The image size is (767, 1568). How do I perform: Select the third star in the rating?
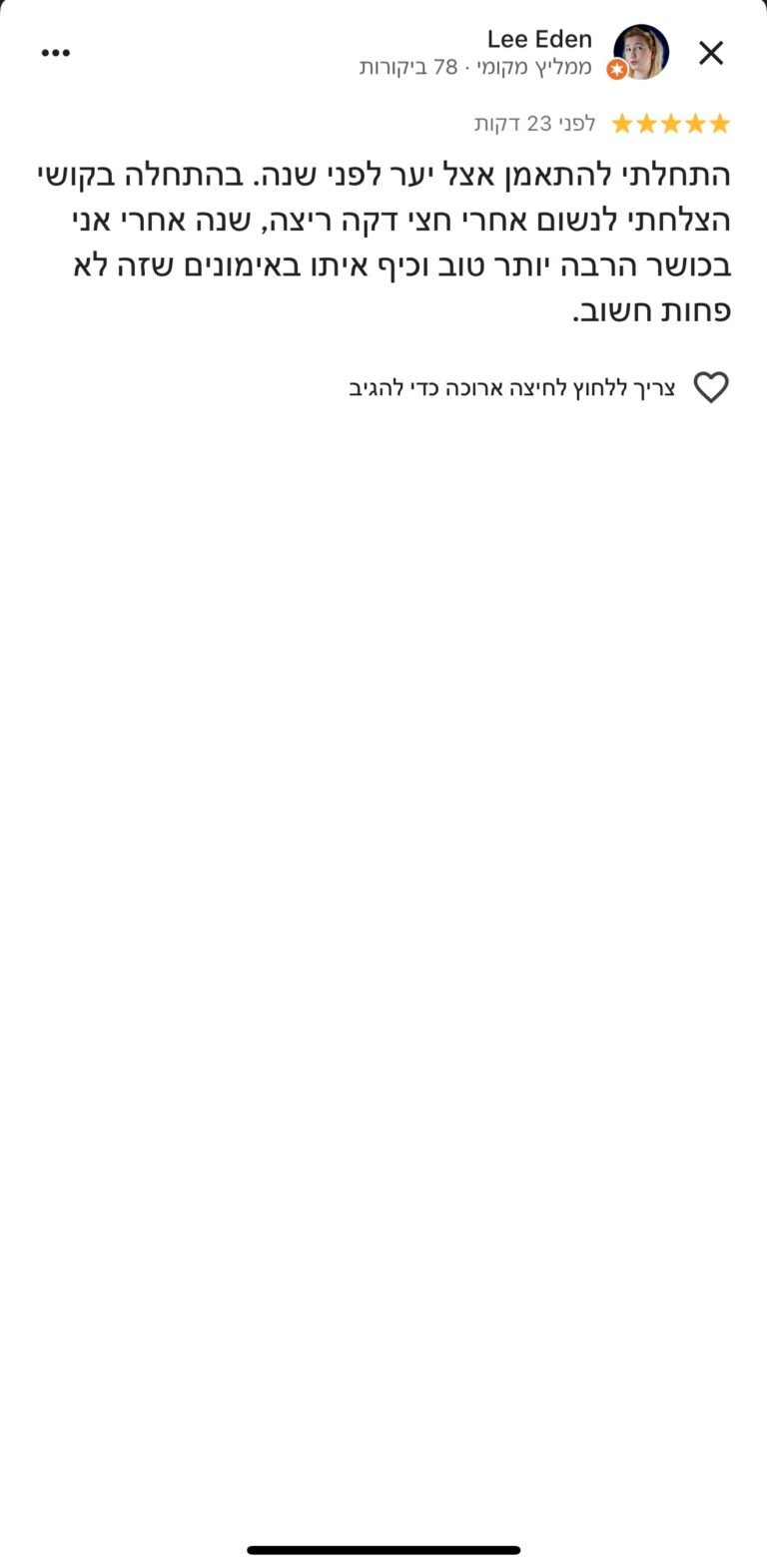[x=670, y=123]
